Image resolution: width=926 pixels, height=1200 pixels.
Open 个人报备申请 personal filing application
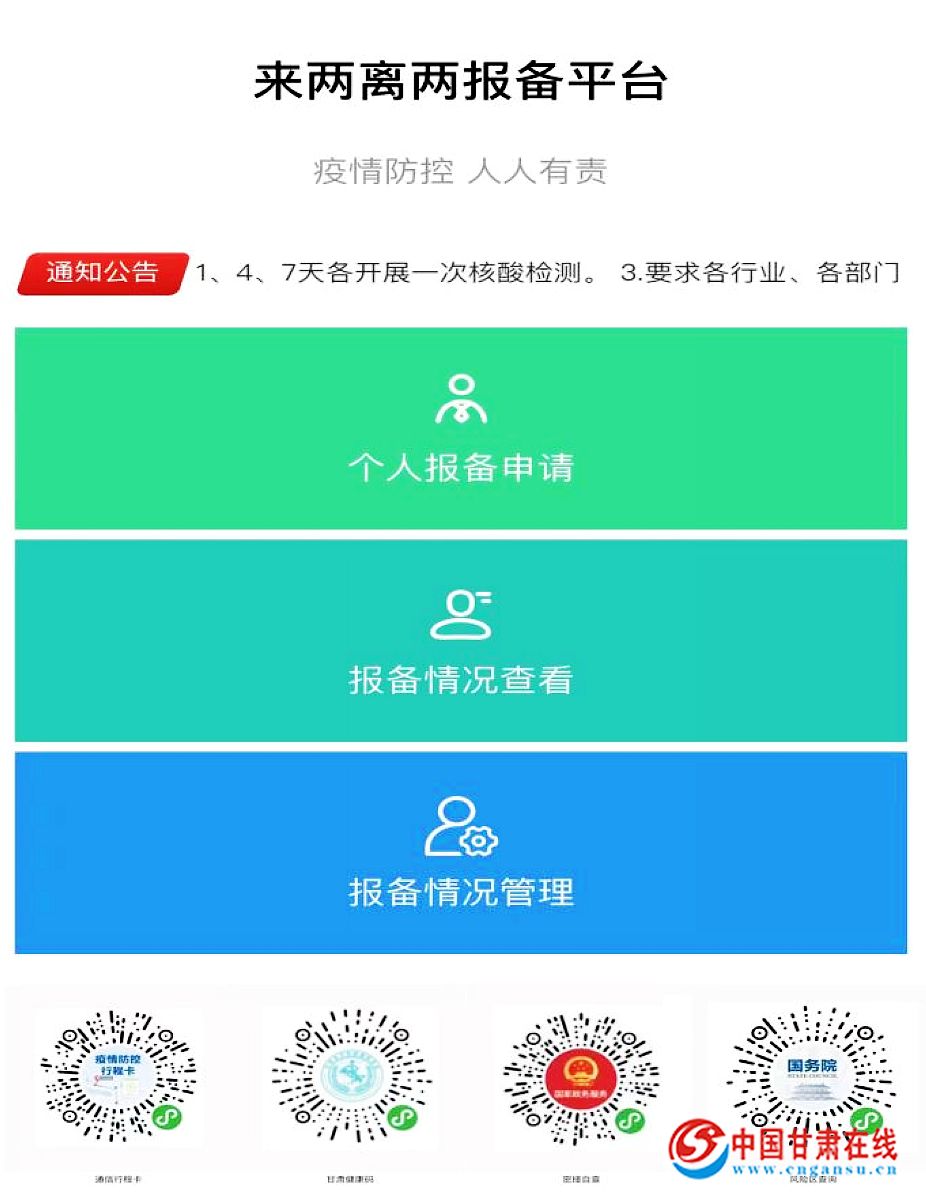[461, 428]
